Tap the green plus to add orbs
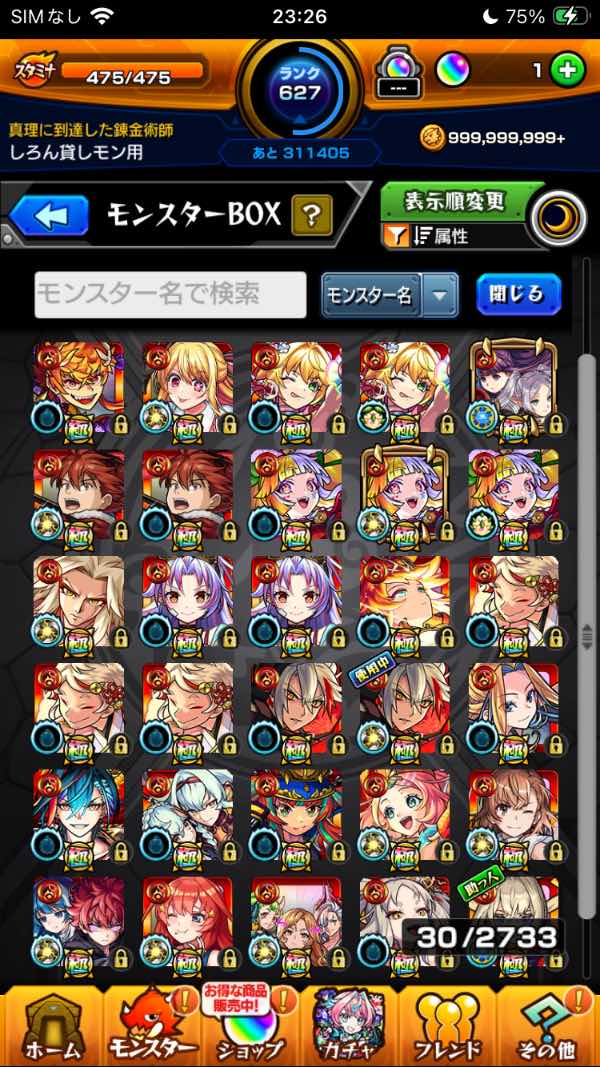Screen dimensions: 600x1067 click(567, 71)
